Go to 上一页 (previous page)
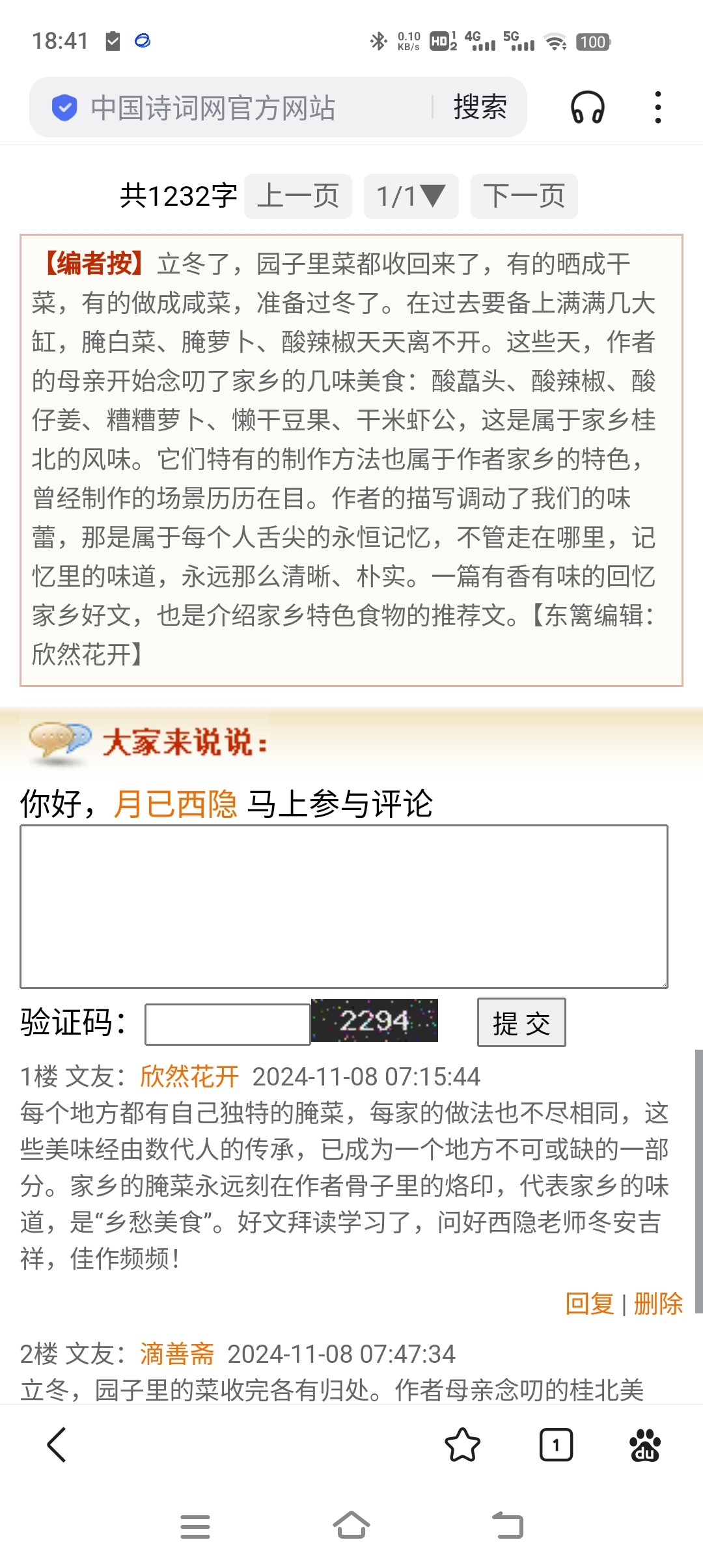Image resolution: width=703 pixels, height=1568 pixels. (298, 196)
